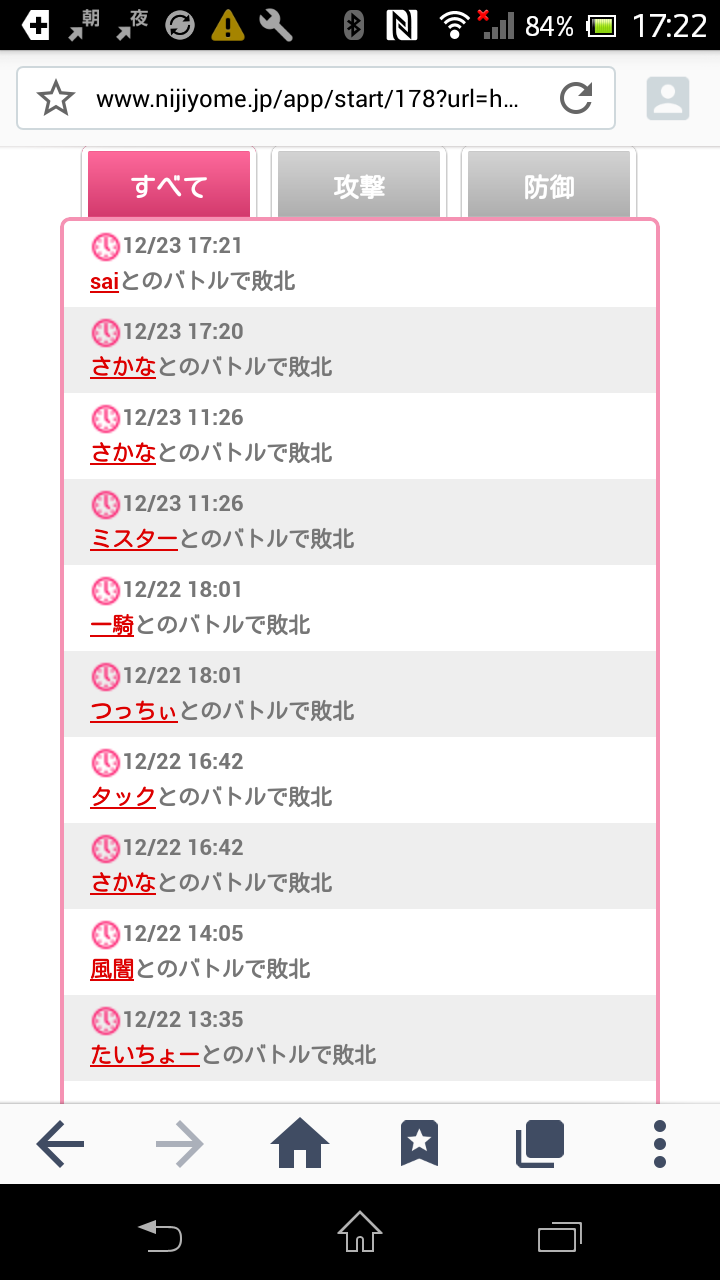
Task: Bookmark this page with the star icon
Action: click(56, 98)
